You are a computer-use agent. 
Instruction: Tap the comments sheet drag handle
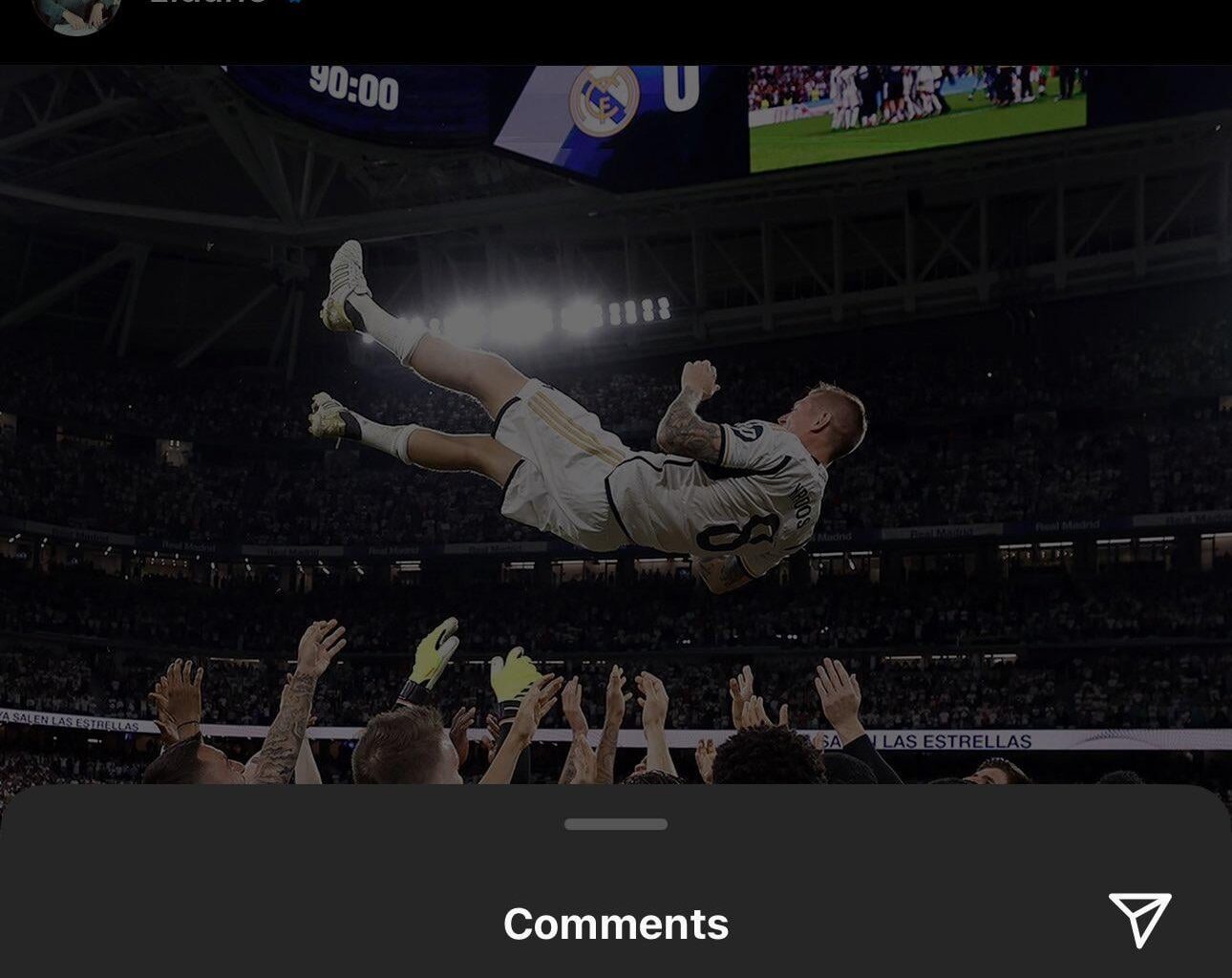click(x=616, y=824)
